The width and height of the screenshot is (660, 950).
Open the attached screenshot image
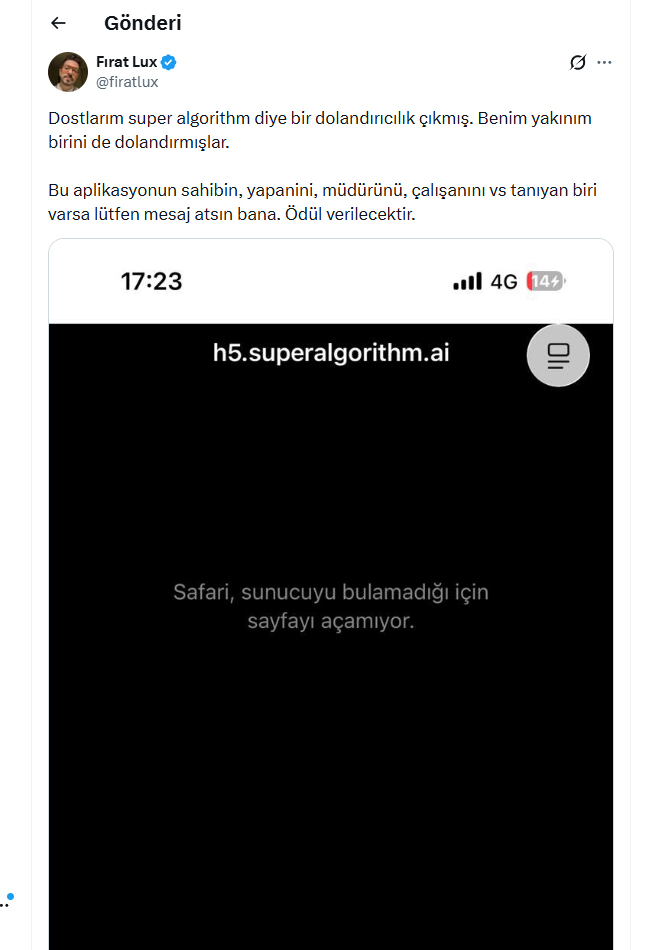(x=330, y=600)
